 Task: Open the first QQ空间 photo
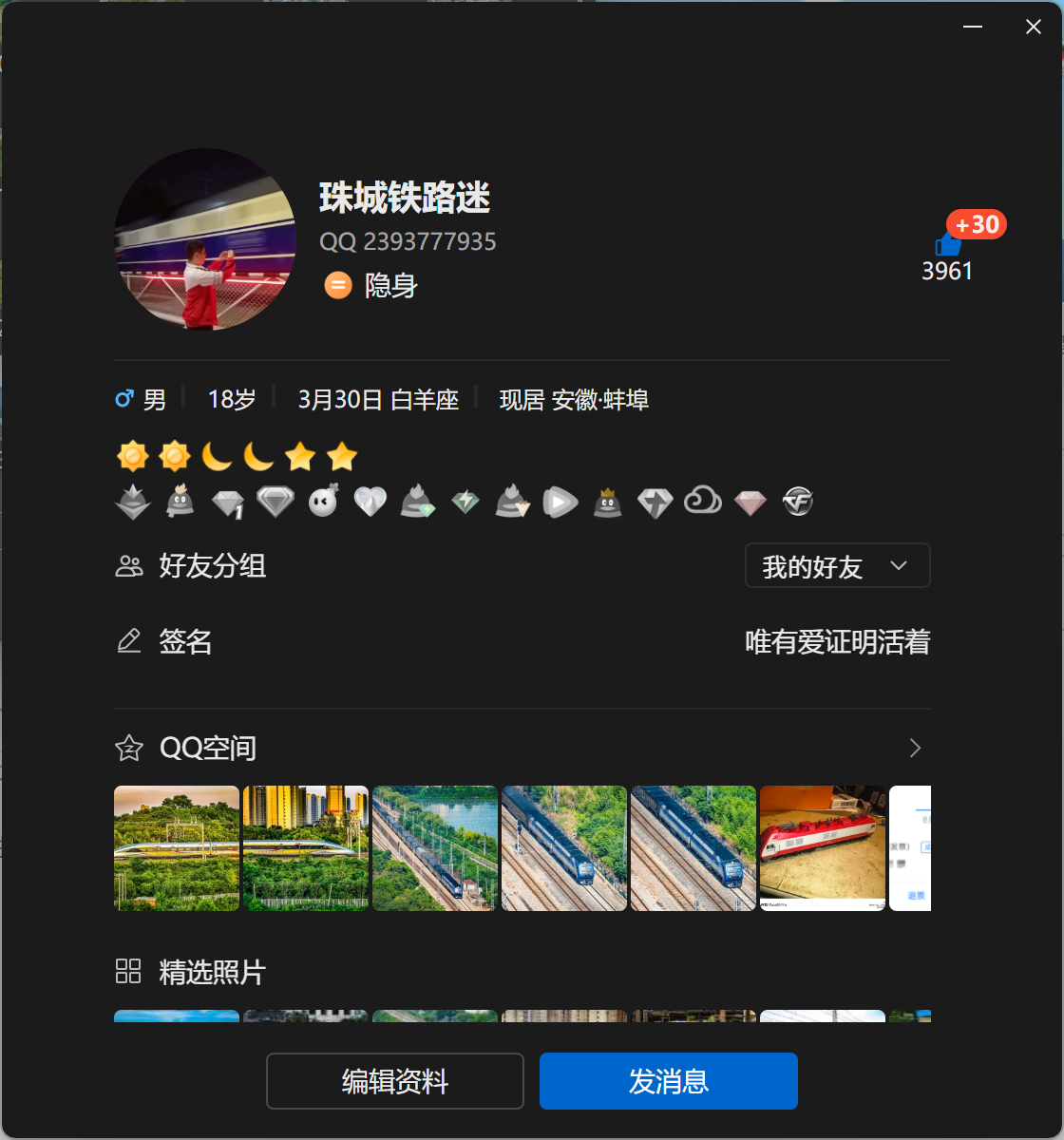[177, 848]
